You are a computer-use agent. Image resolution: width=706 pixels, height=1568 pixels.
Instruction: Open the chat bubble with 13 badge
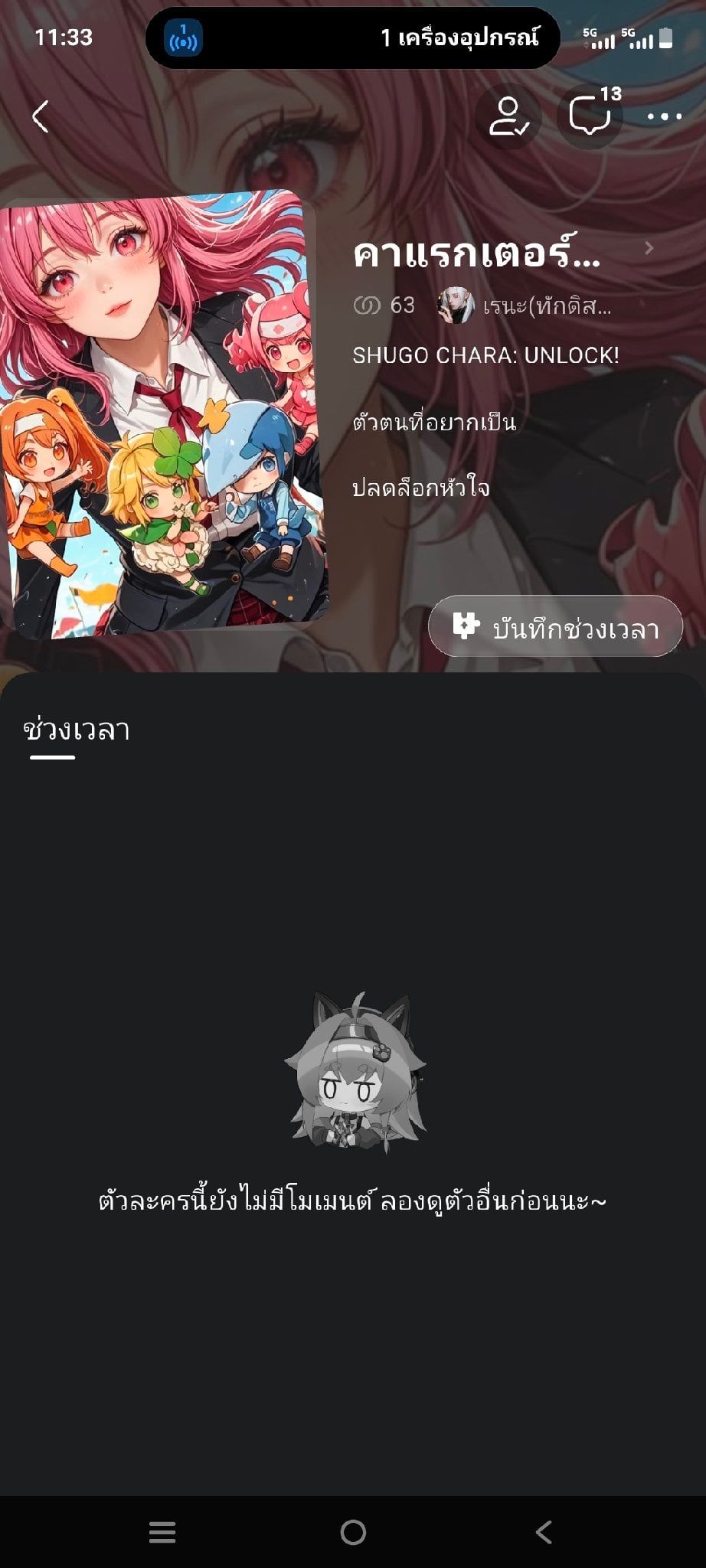pos(590,116)
